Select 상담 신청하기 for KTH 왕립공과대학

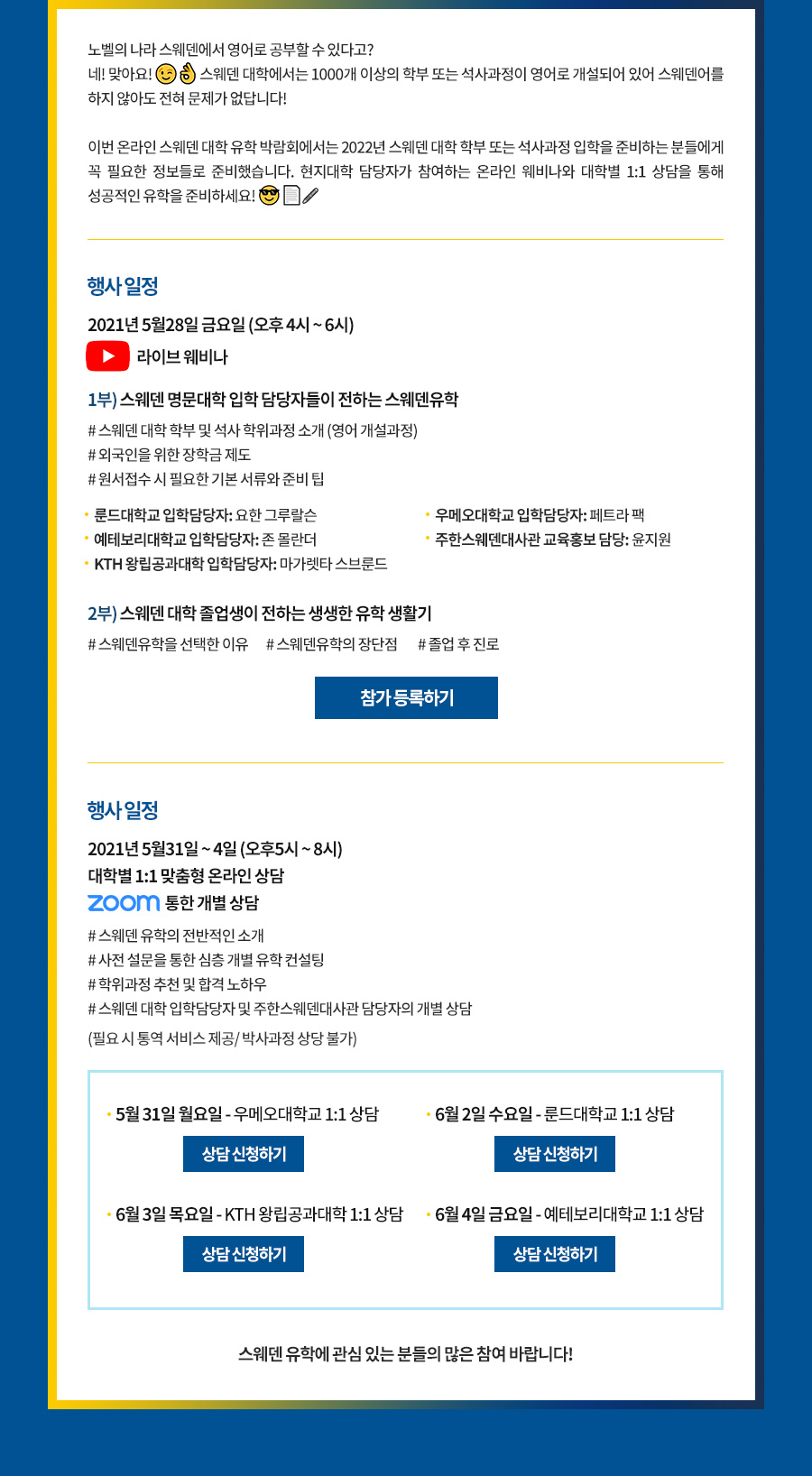[244, 1254]
